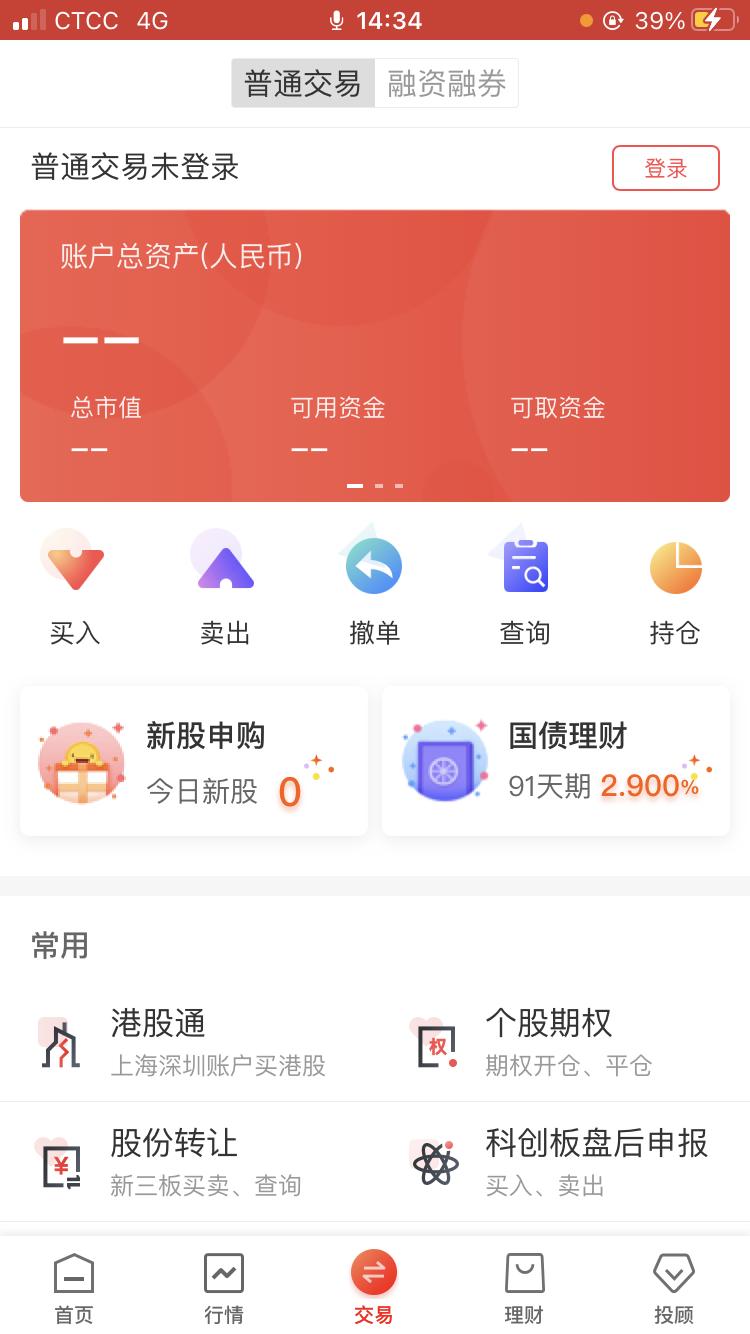Switch to the 行情 tab

tap(224, 1288)
